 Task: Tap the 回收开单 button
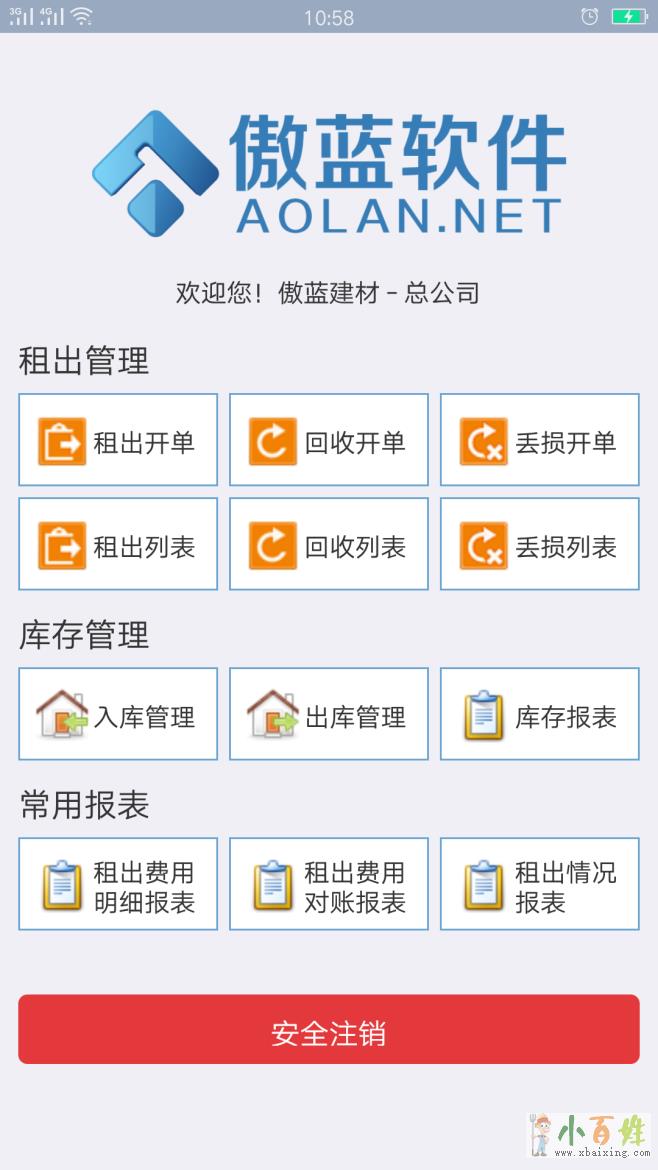tap(329, 441)
